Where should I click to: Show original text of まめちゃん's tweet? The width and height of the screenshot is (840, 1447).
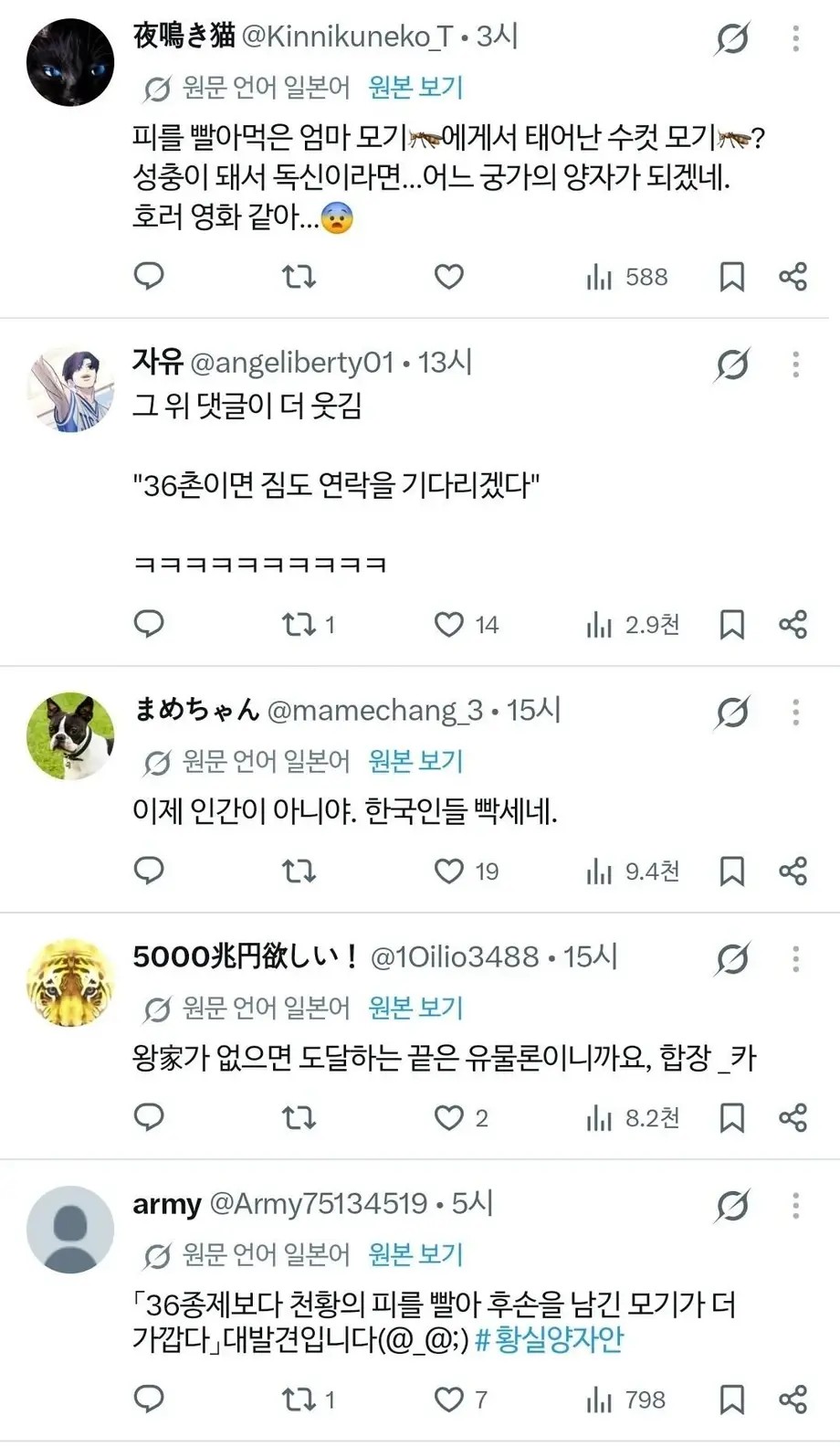click(415, 761)
